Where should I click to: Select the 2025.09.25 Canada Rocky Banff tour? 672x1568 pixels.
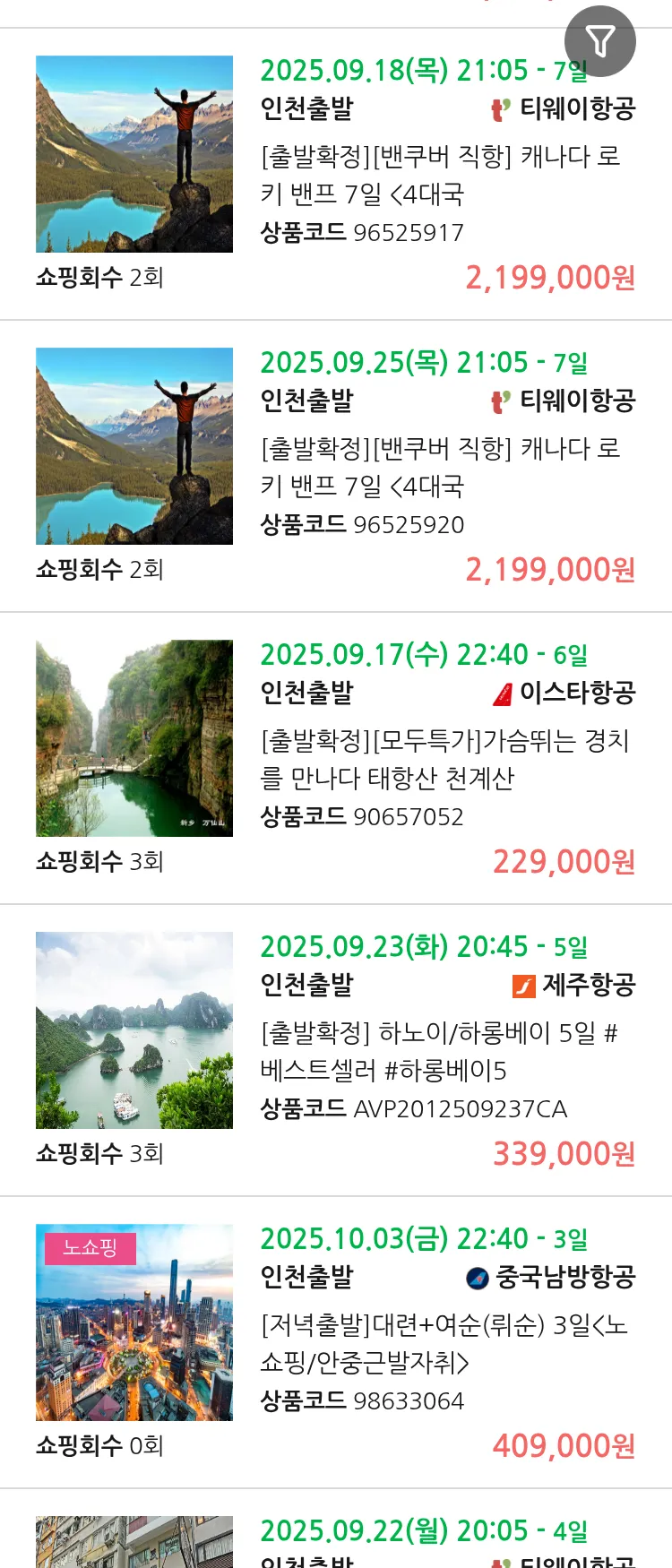tap(439, 467)
